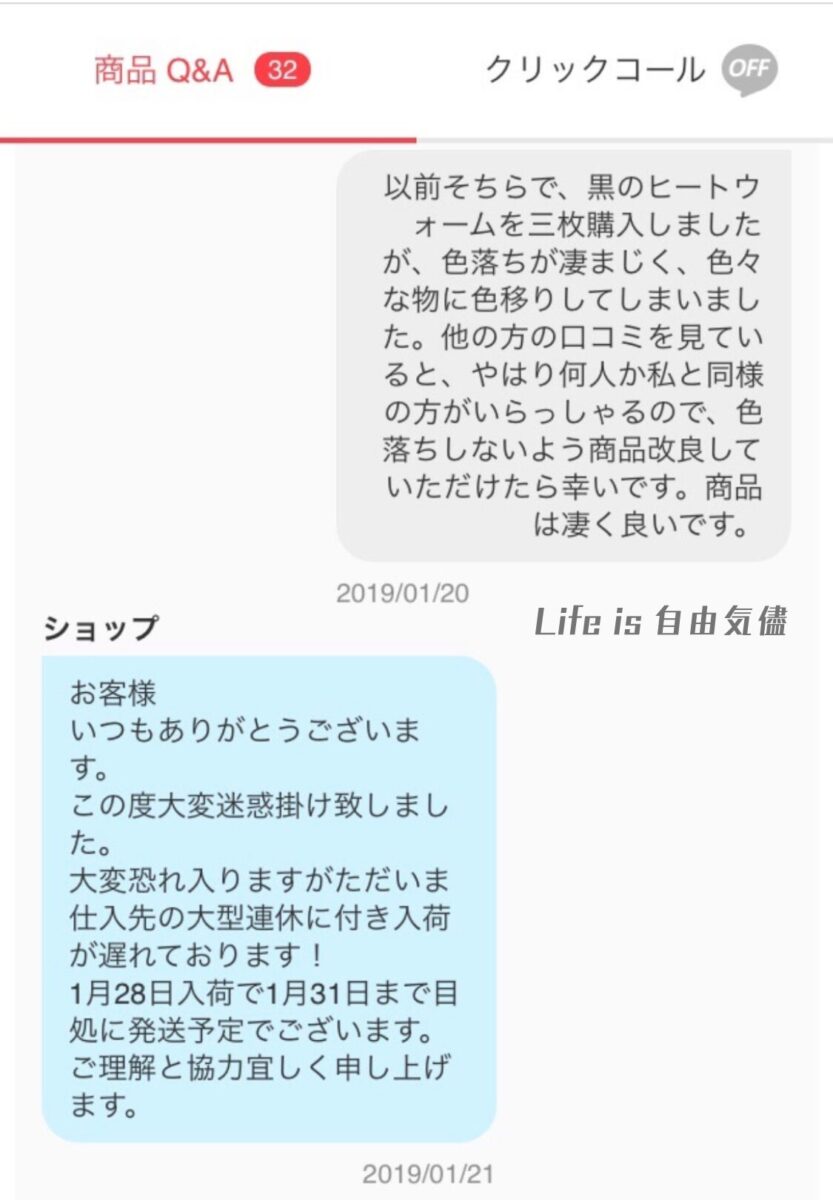The height and width of the screenshot is (1200, 833).
Task: Click the call bubble icon next to クリックコール
Action: pyautogui.click(x=749, y=70)
